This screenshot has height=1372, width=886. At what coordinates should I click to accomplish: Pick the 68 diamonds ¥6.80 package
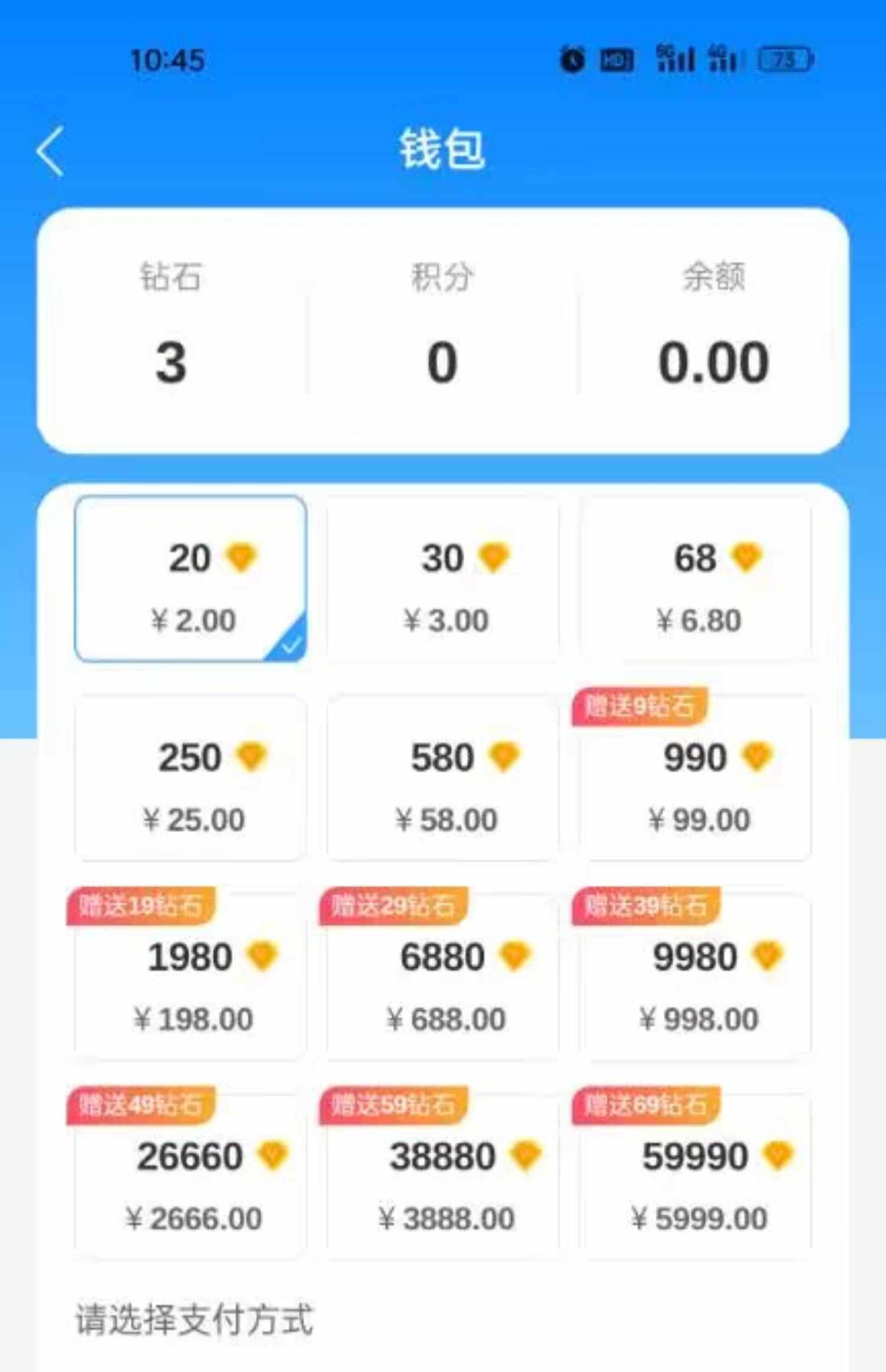696,579
